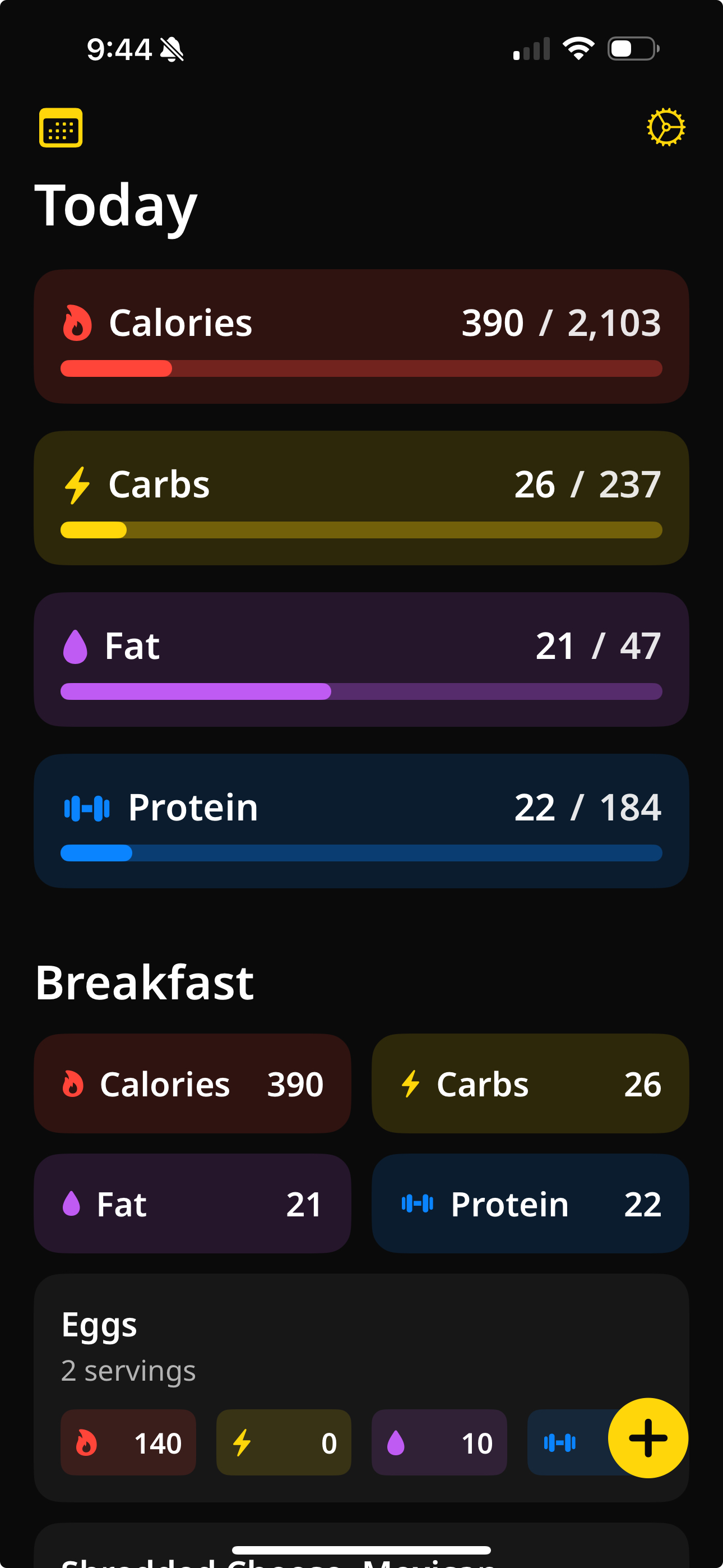The image size is (723, 1568).
Task: Tap the Protein 22 chip under Breakfast
Action: click(530, 1204)
